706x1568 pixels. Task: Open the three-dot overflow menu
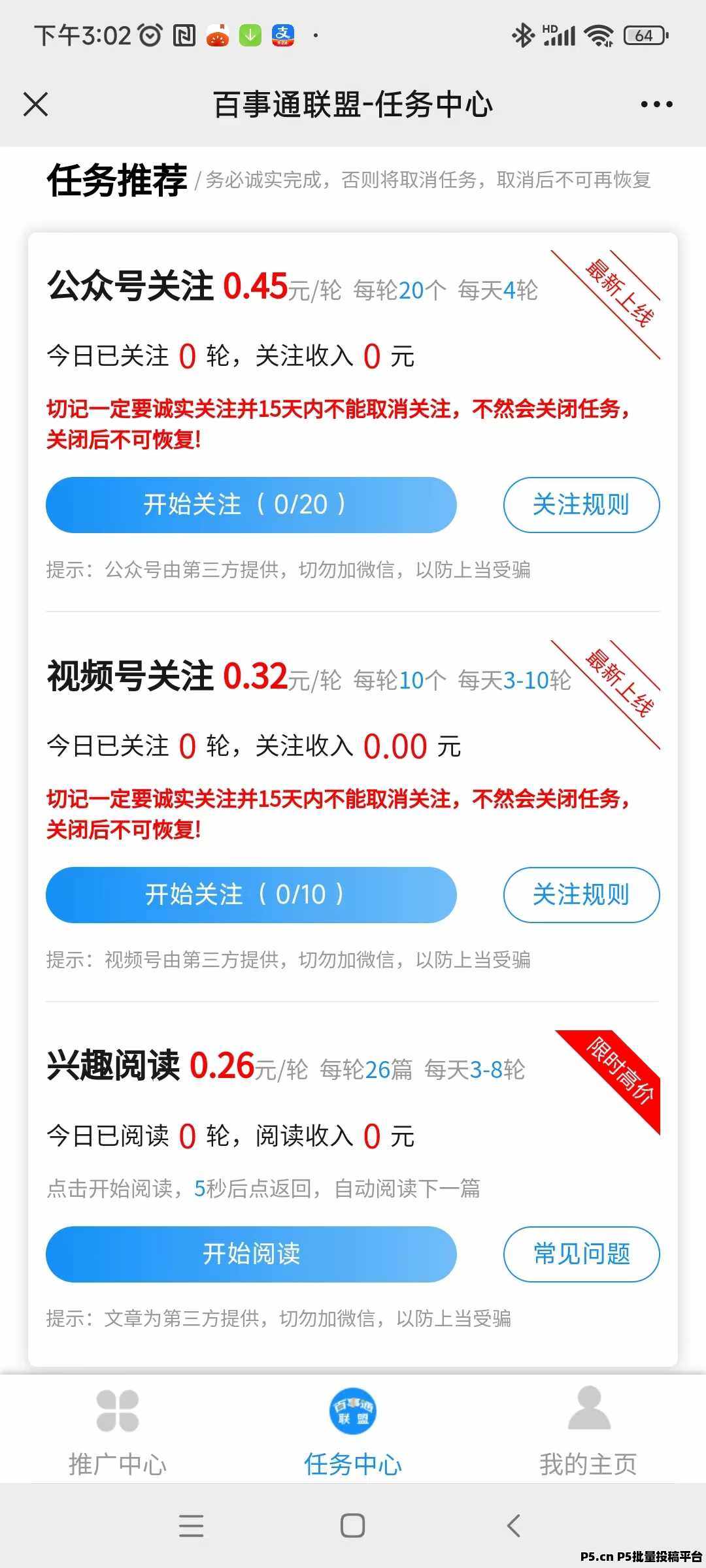tap(656, 105)
